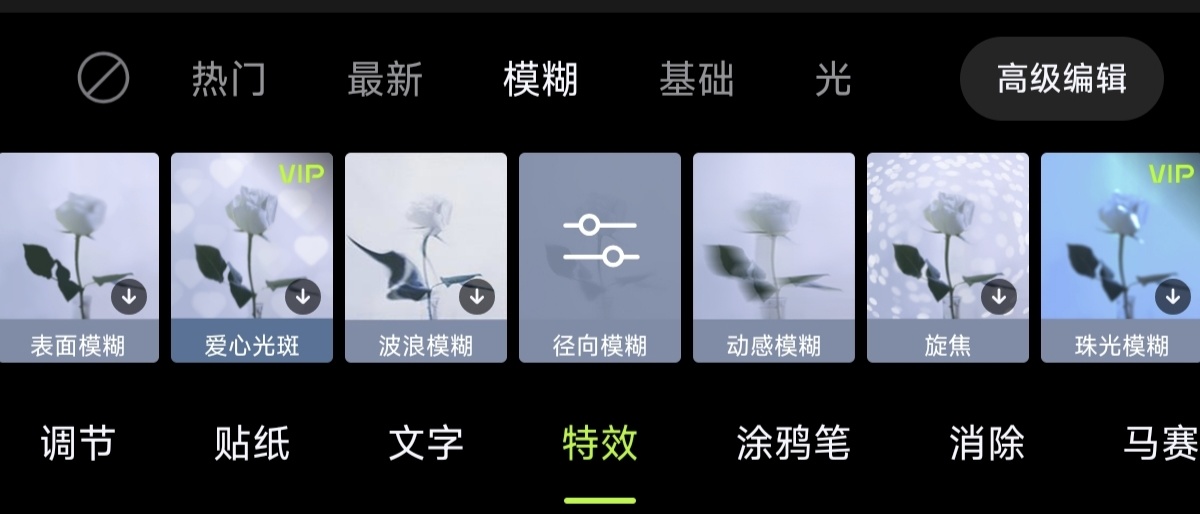The width and height of the screenshot is (1200, 514).
Task: Apply the 旋焦 effect
Action: click(948, 257)
